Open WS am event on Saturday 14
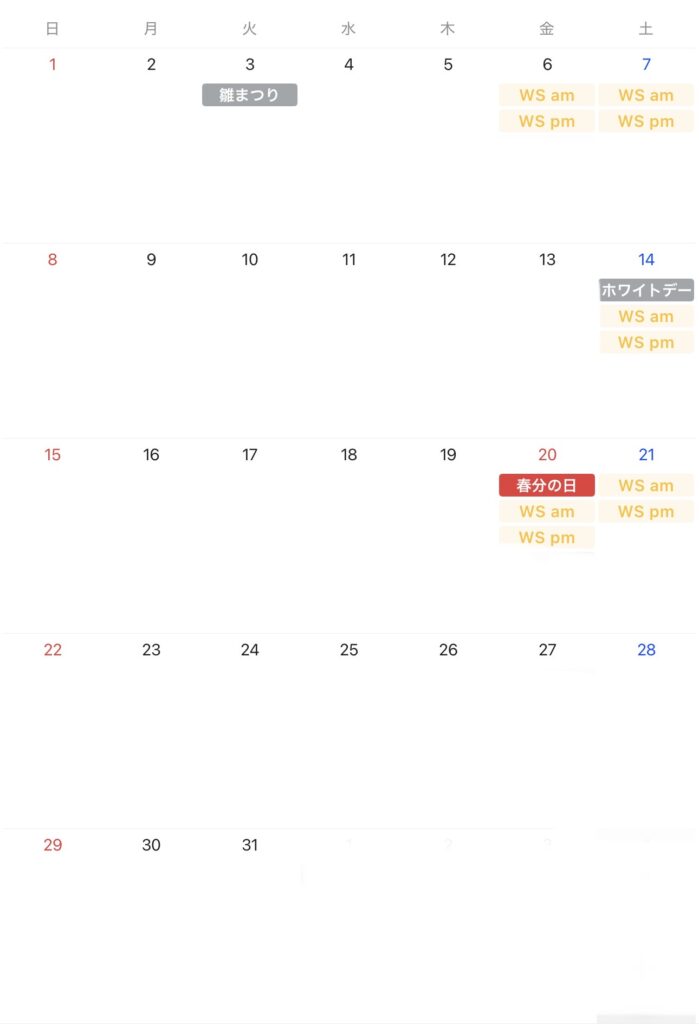Viewport: 699px width, 1024px height. [x=646, y=316]
